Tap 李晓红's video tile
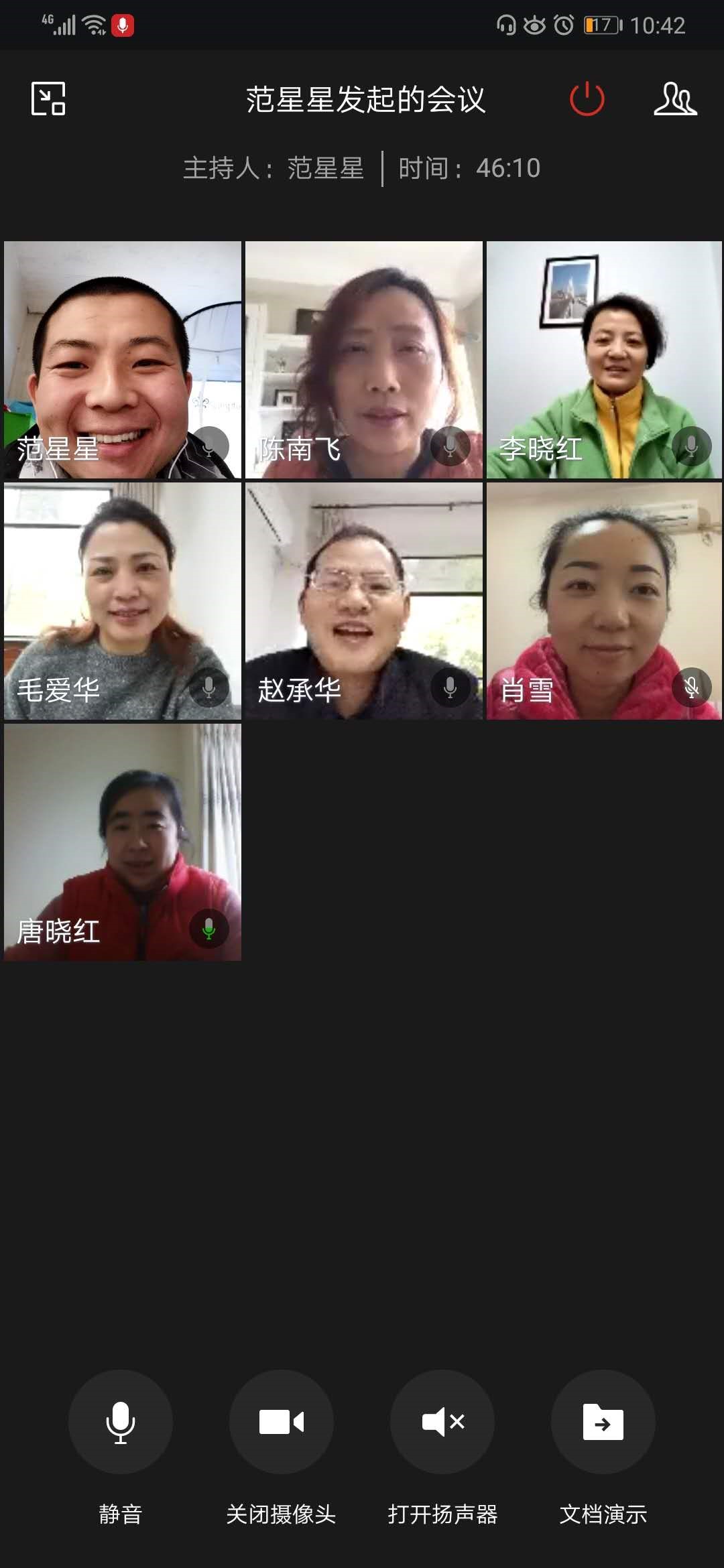 (604, 360)
